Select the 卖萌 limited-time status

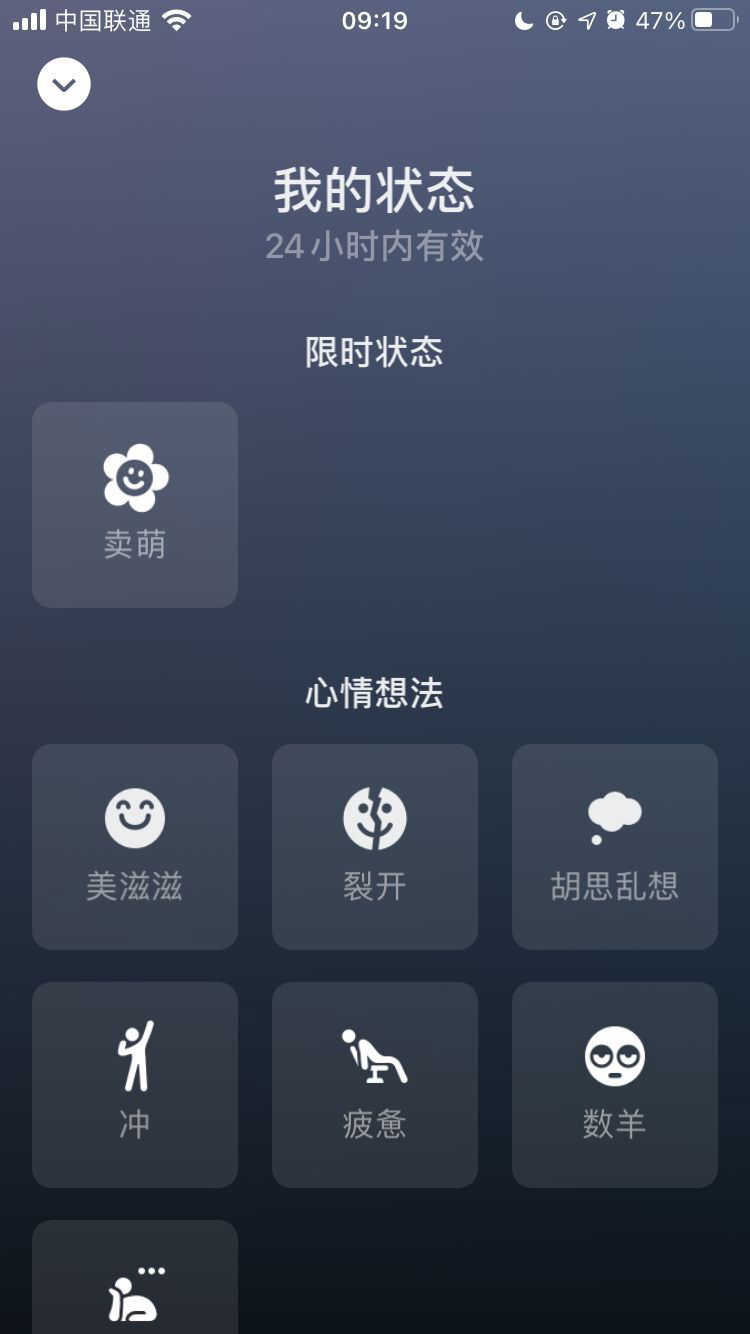coord(135,505)
